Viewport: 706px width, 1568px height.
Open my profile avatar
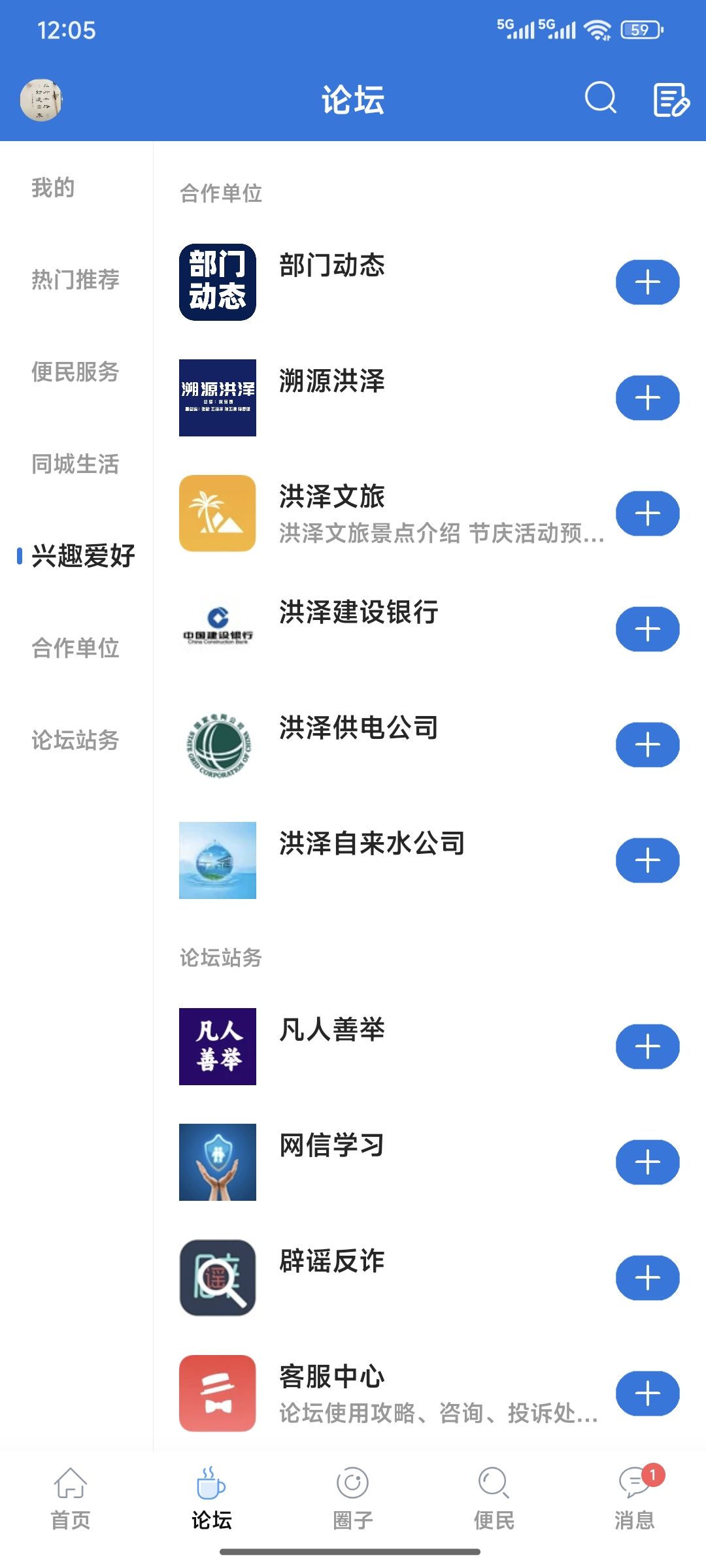[41, 100]
